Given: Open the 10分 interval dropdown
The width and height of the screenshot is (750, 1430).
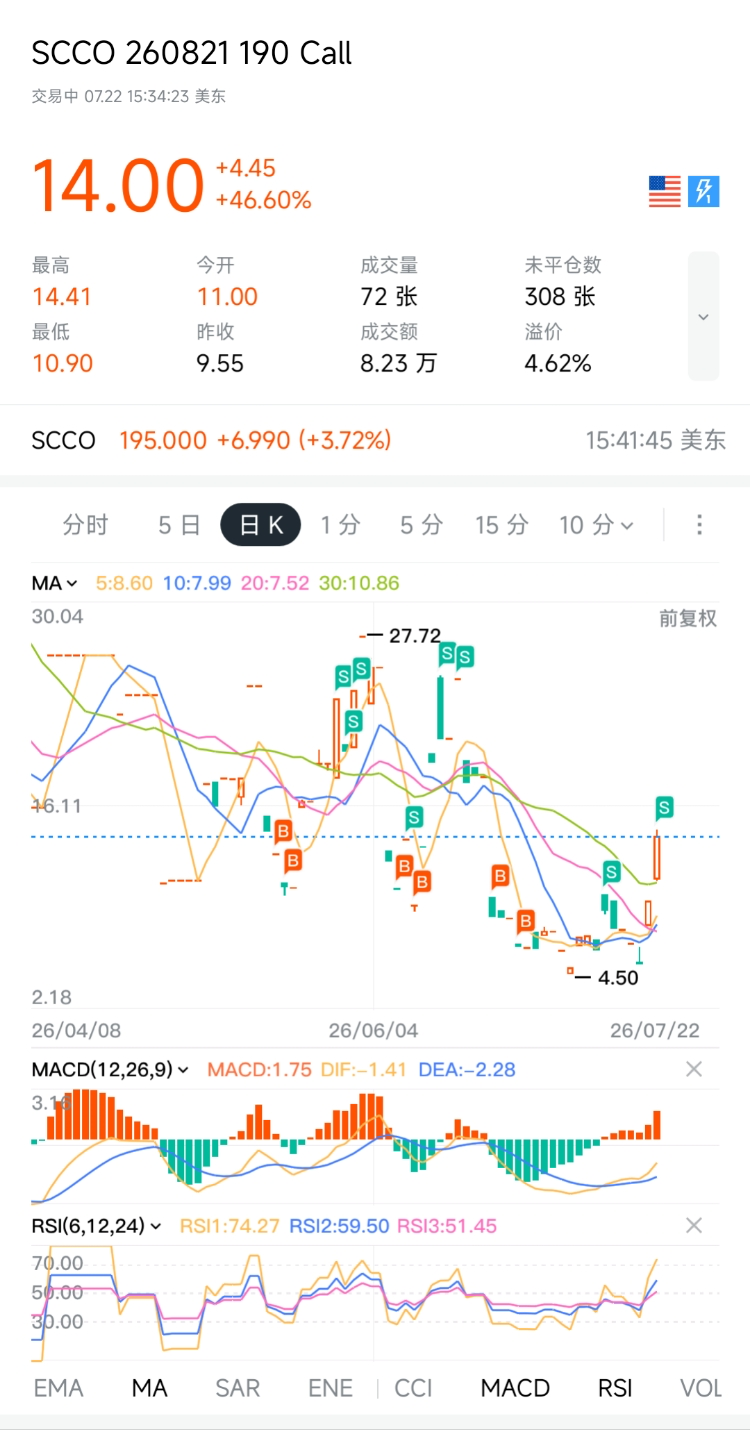Looking at the screenshot, I should pyautogui.click(x=596, y=525).
